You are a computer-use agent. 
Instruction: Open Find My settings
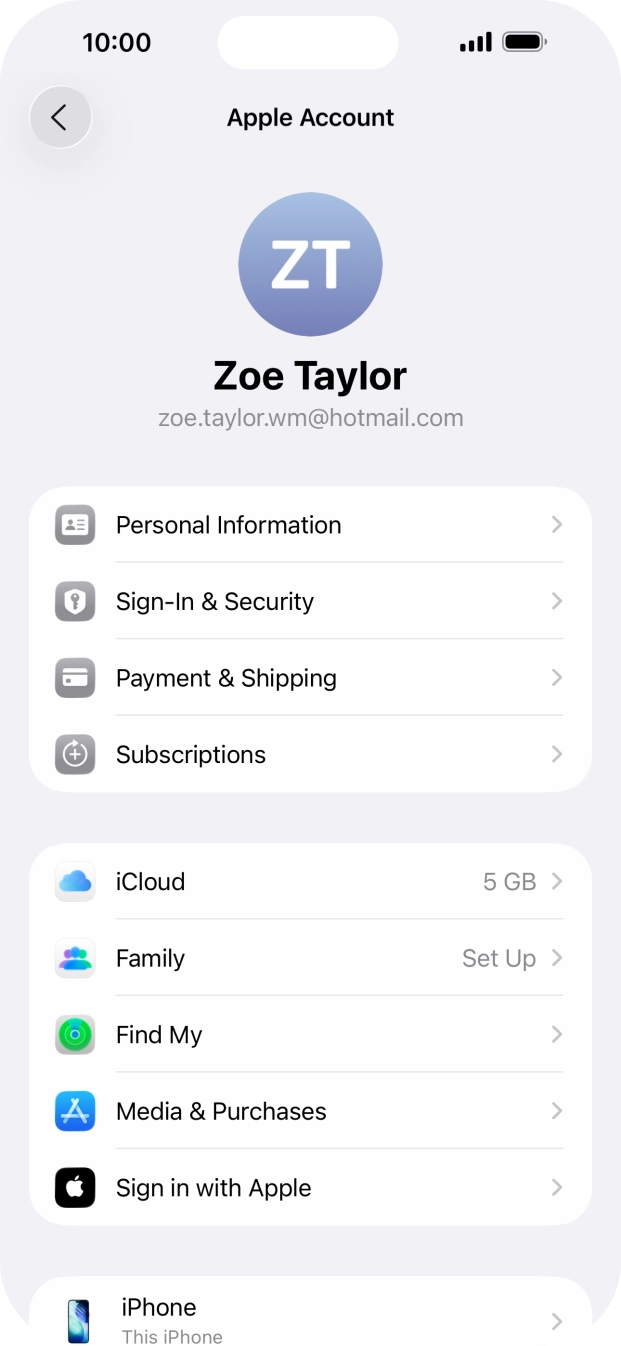pos(310,1035)
